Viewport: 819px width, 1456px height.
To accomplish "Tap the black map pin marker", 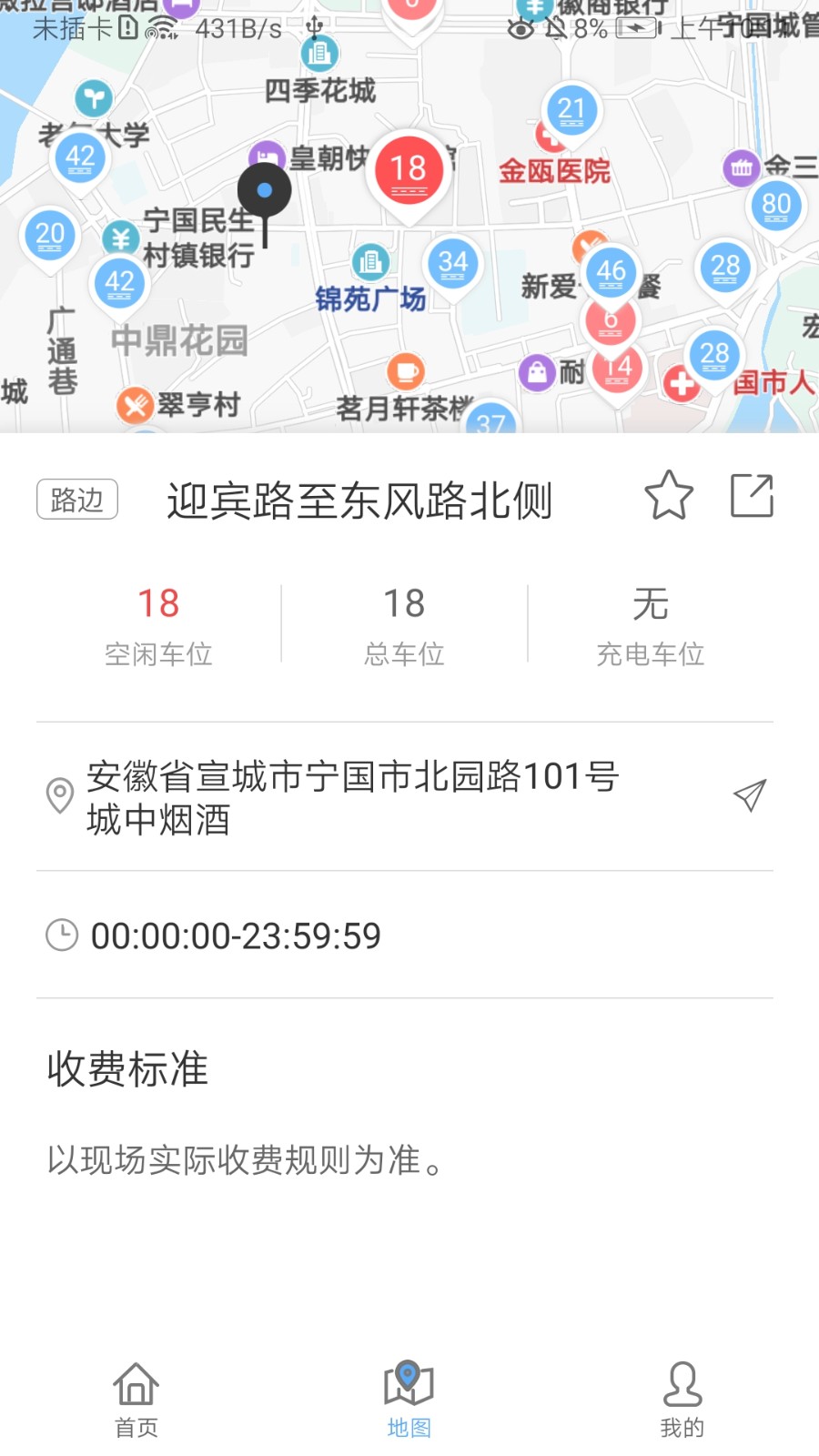I will coord(264,193).
